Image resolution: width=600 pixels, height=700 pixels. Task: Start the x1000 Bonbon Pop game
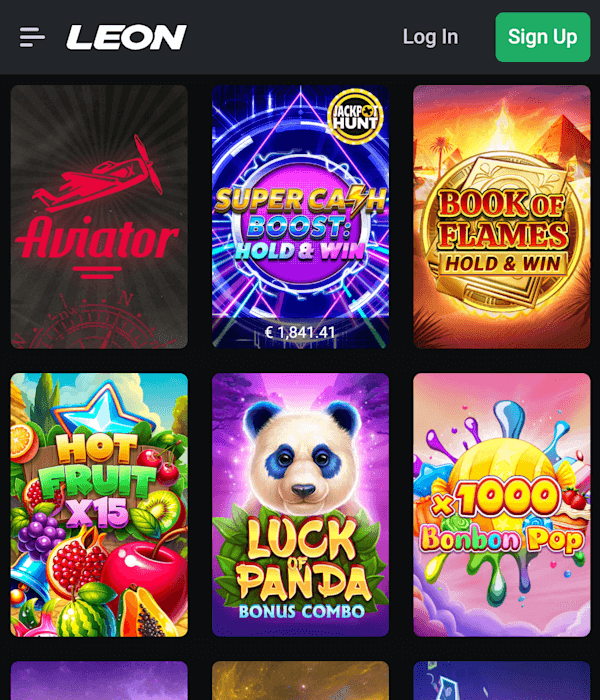click(x=501, y=505)
